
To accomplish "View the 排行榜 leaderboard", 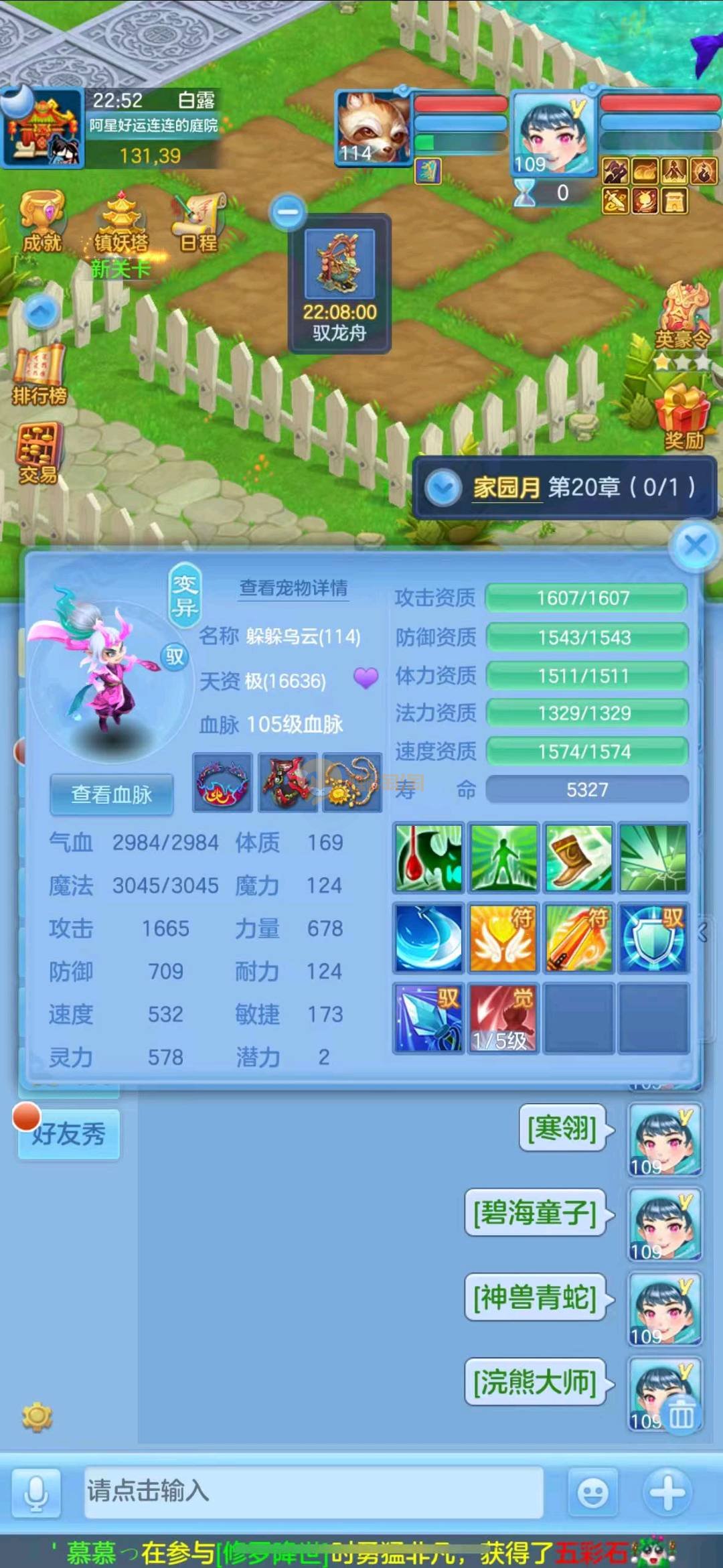I will coord(39,375).
